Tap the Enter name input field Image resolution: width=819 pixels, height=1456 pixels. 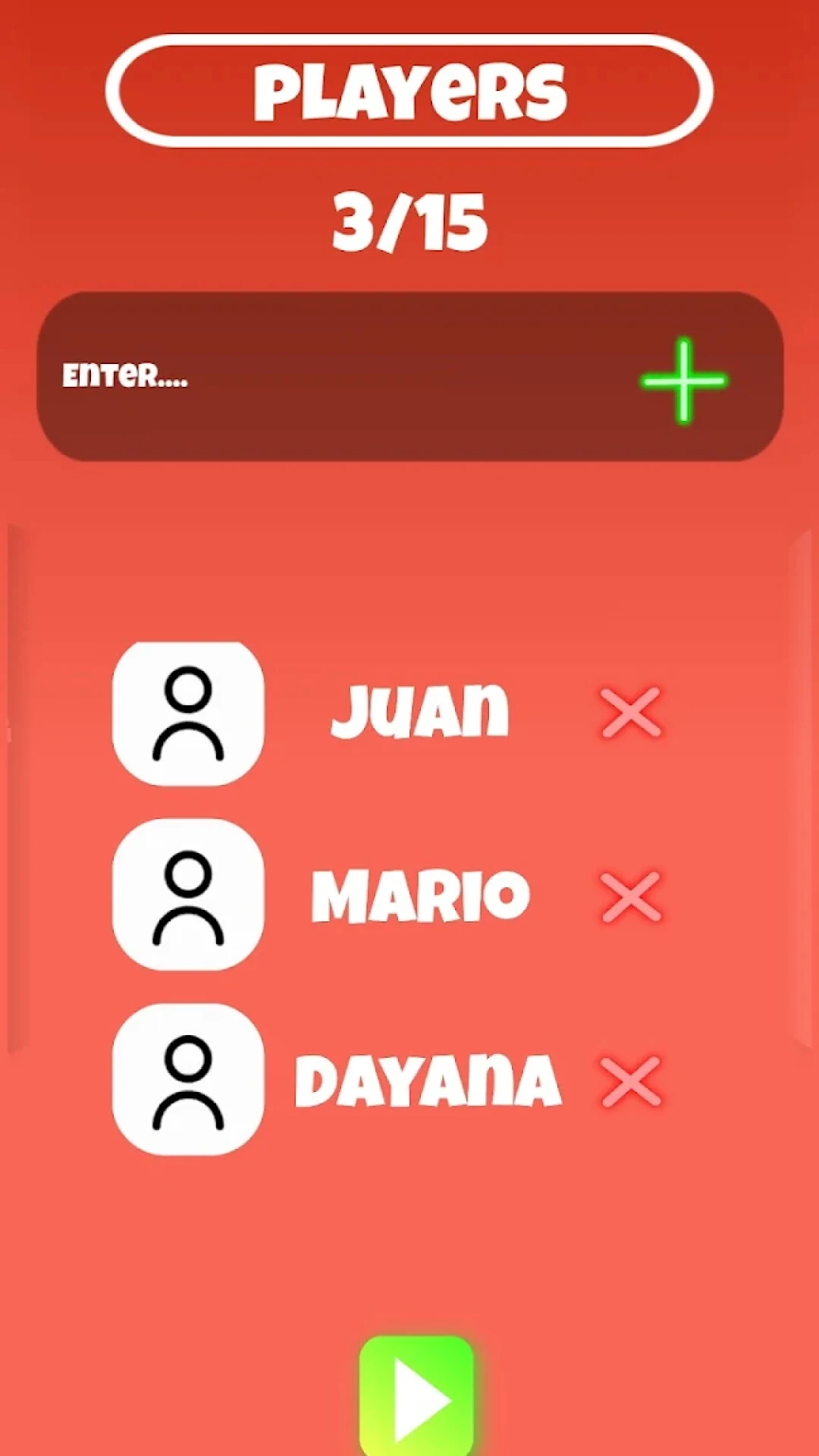coord(334,376)
